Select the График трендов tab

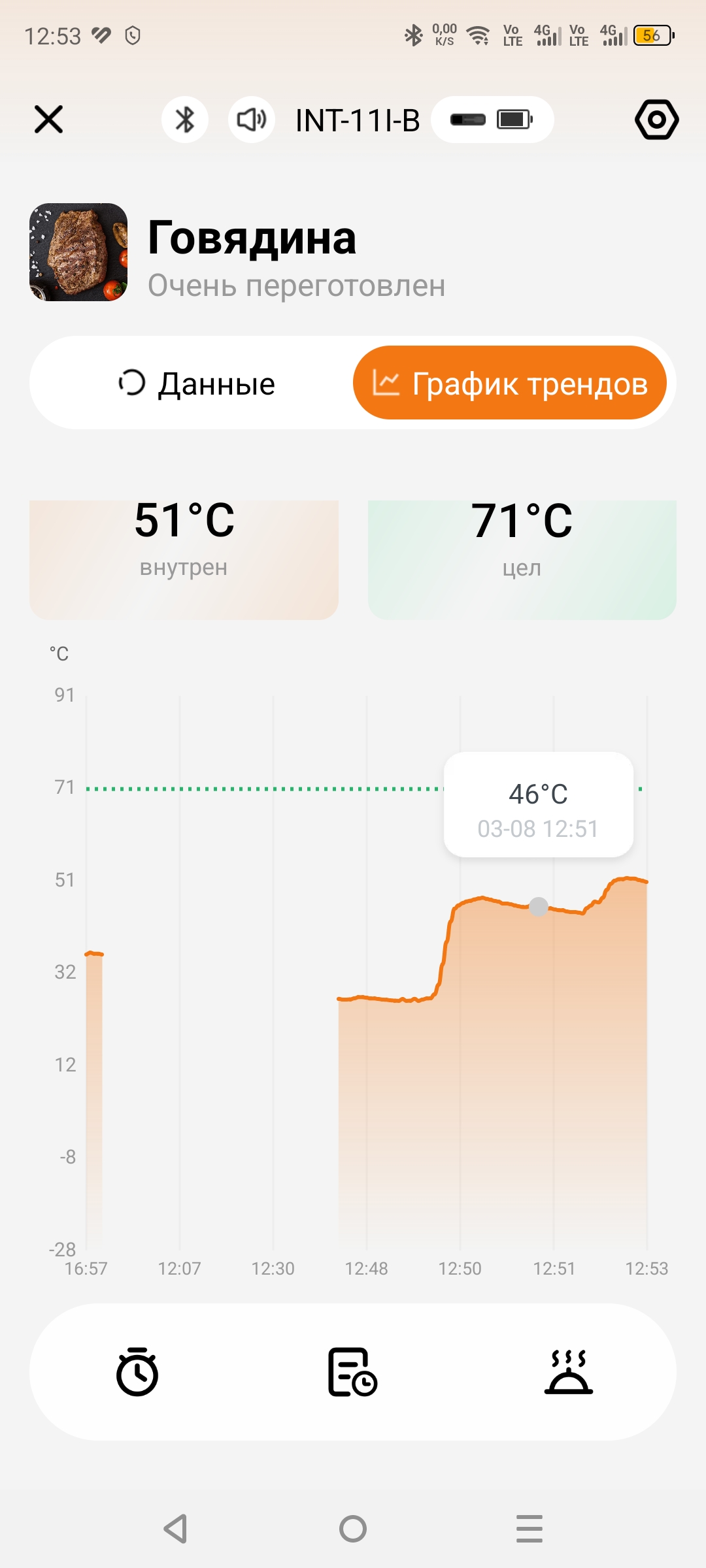pos(510,384)
